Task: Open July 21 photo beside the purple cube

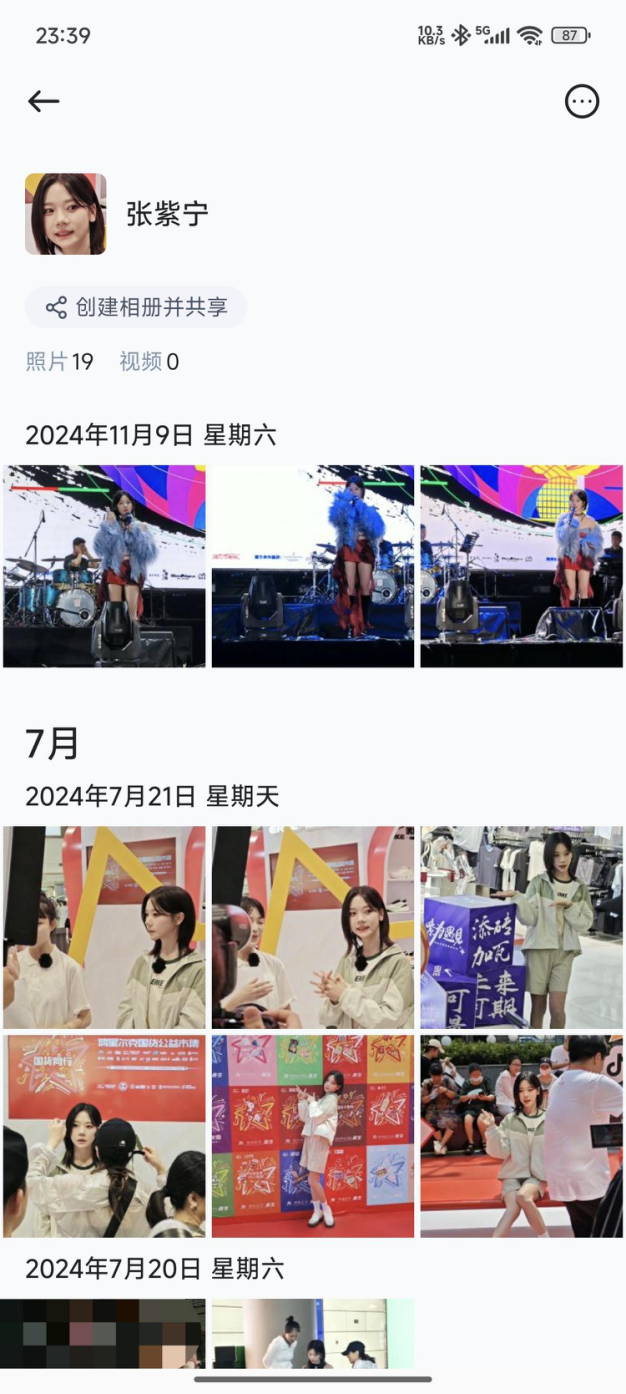Action: tap(521, 927)
